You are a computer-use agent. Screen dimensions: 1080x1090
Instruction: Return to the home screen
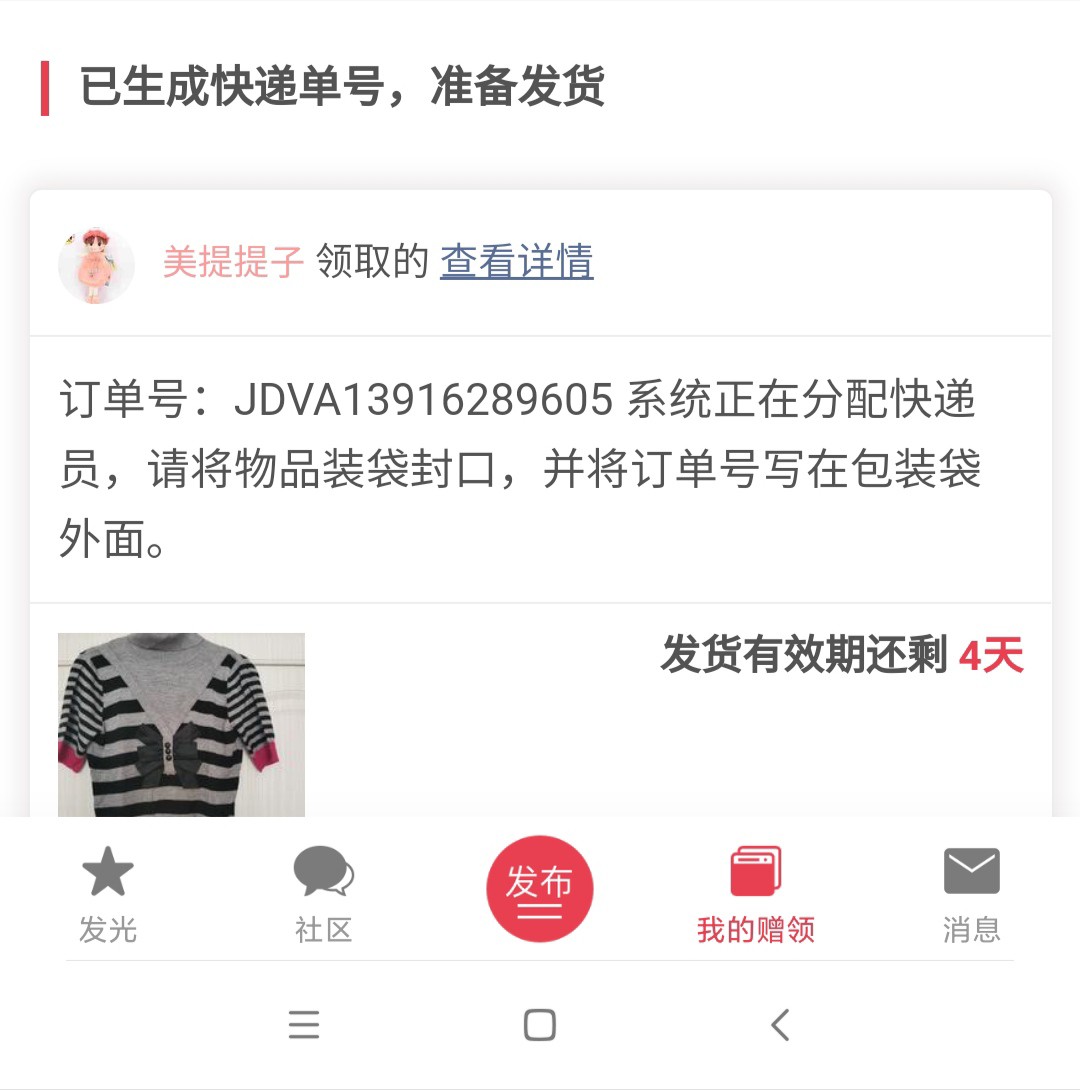[x=540, y=1025]
